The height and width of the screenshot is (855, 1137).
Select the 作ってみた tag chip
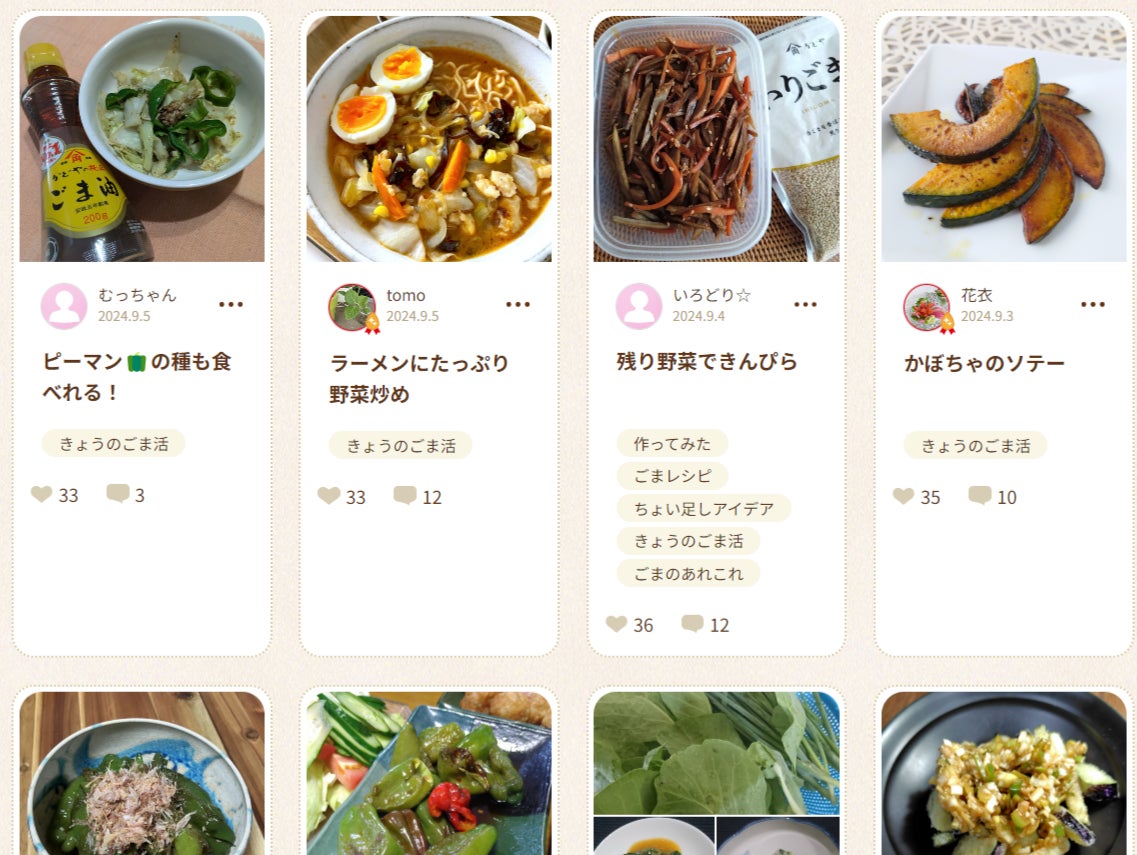(672, 443)
